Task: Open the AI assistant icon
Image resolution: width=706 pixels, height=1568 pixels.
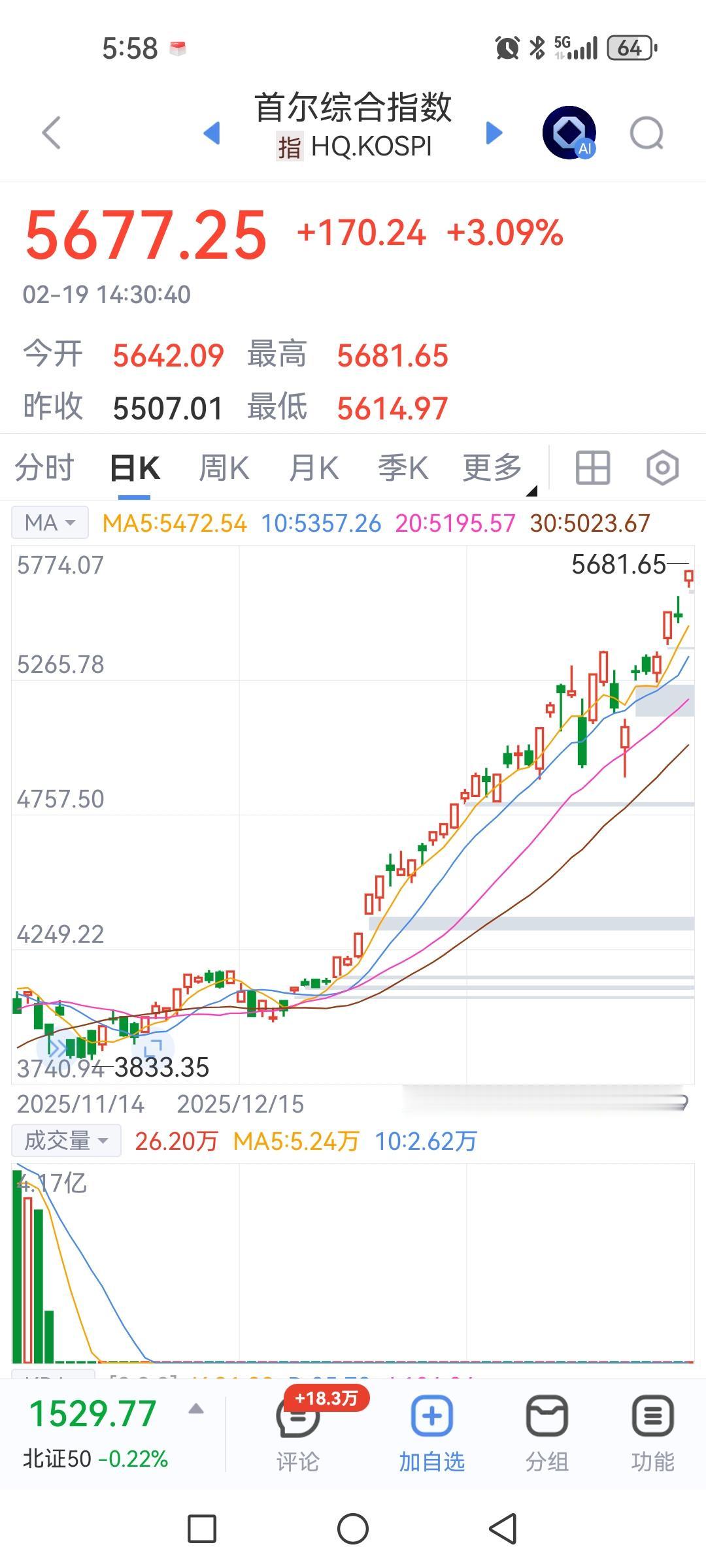Action: (568, 132)
